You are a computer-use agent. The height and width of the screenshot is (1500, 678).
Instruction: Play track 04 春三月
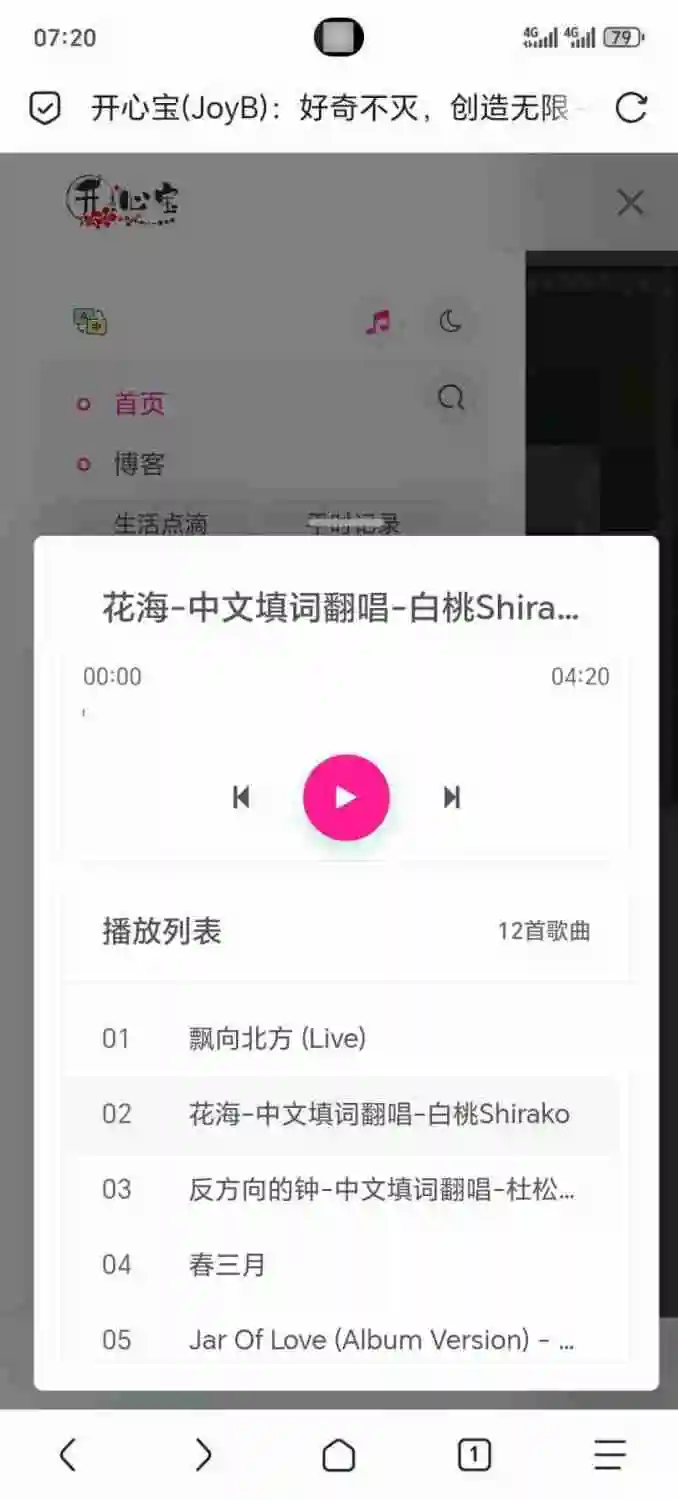coord(227,1264)
